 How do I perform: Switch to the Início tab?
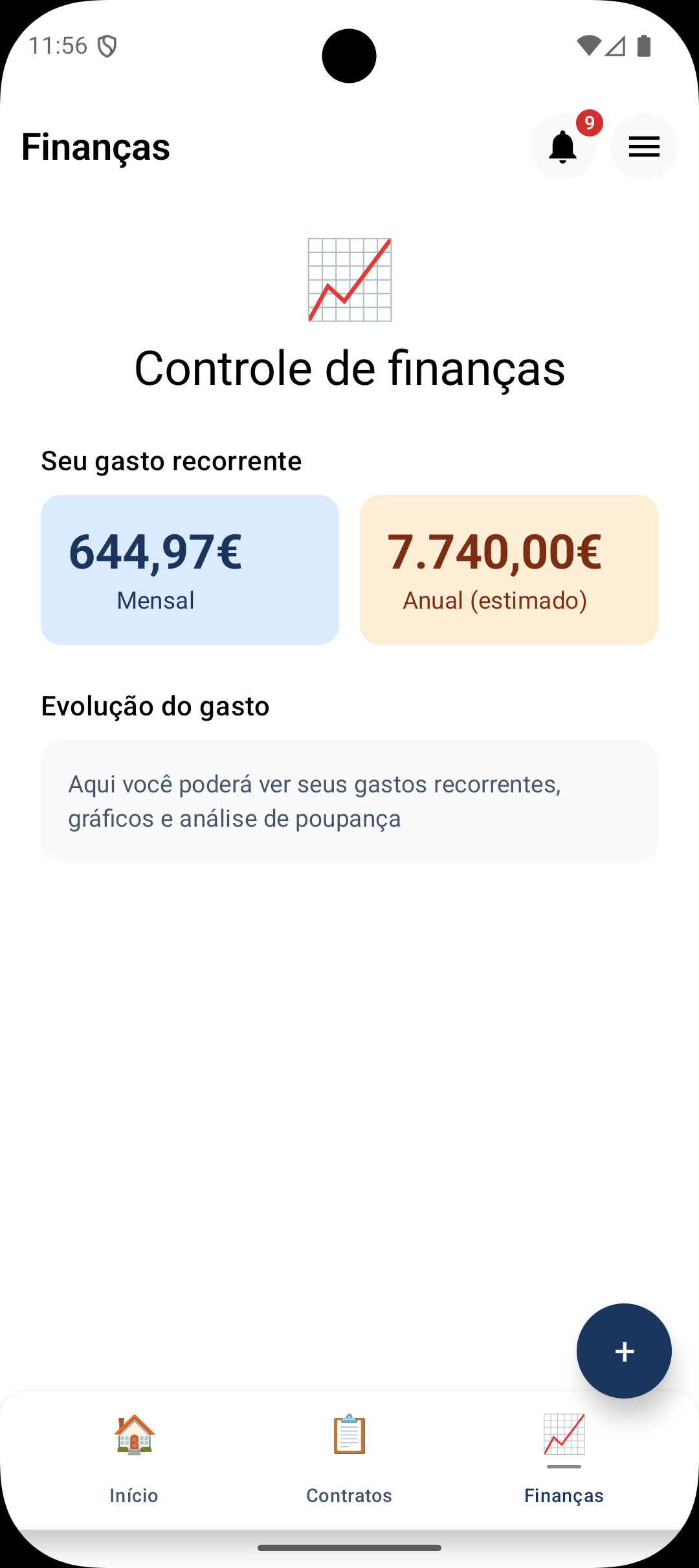[x=133, y=1496]
